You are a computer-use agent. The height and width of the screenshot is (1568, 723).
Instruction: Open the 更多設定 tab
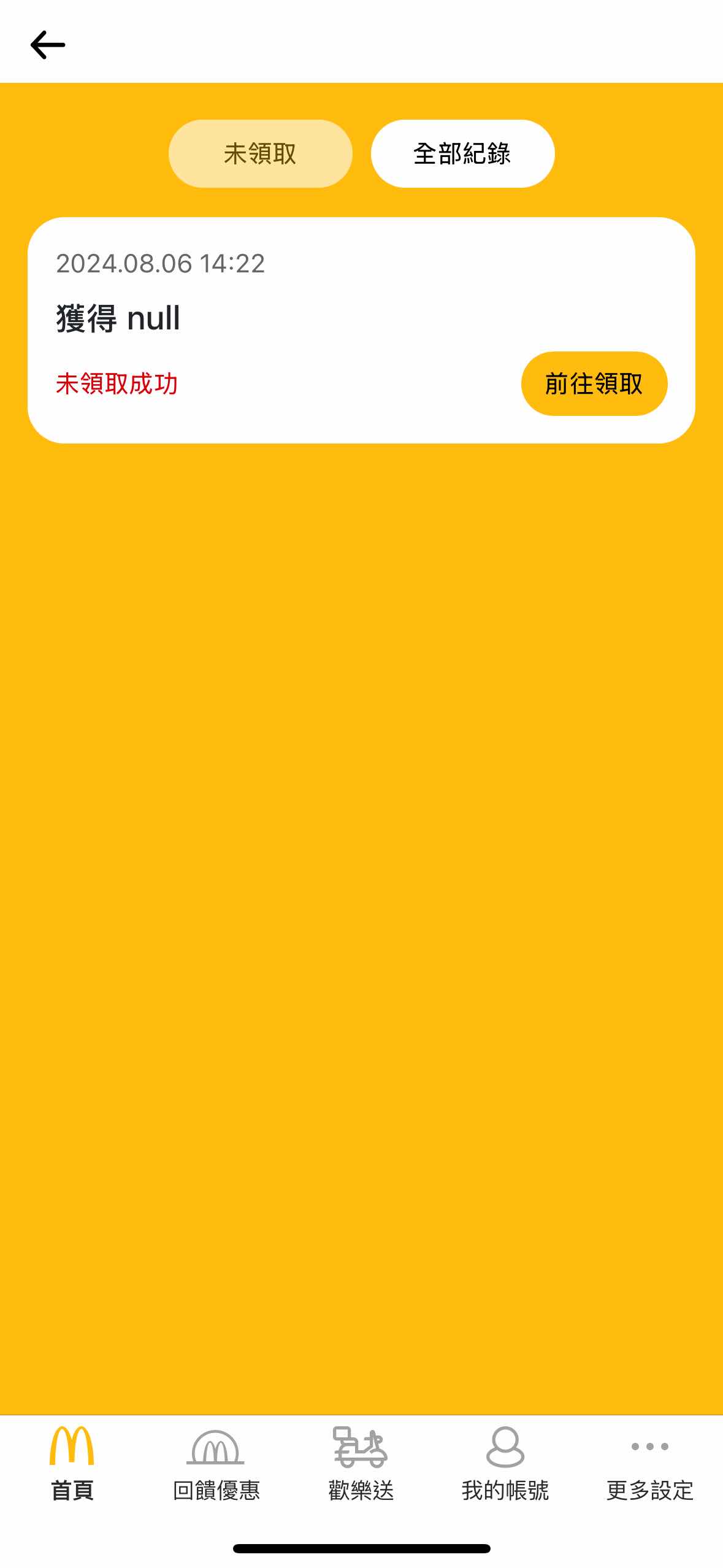650,1464
